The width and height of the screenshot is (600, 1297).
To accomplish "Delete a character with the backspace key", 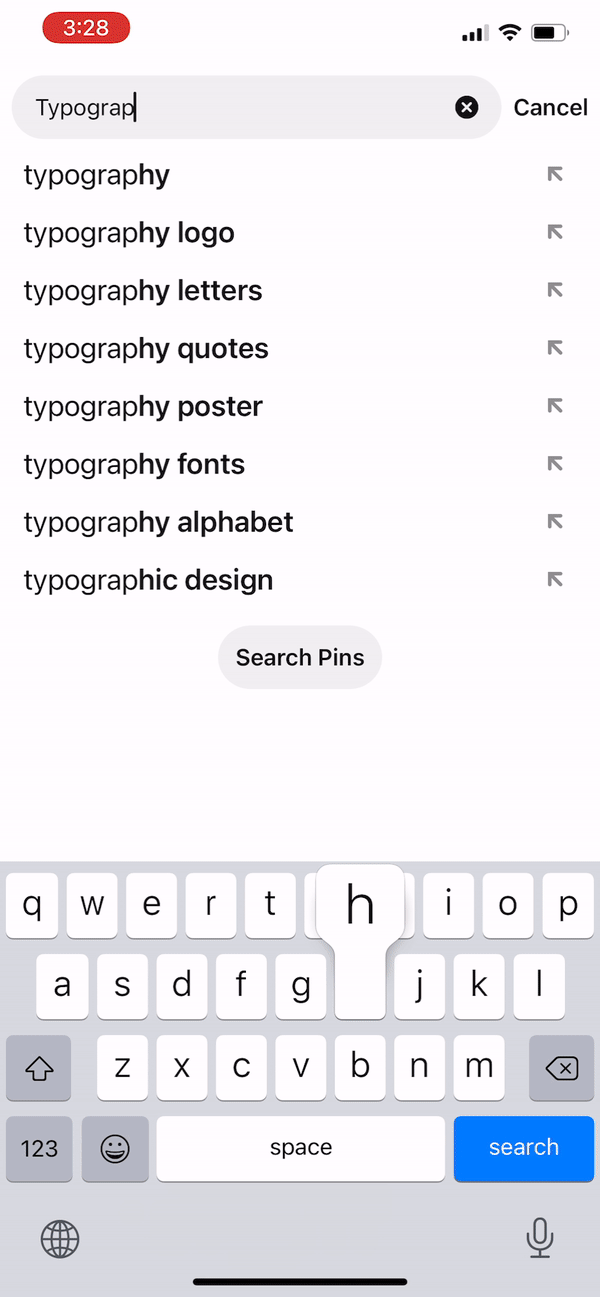I will (561, 1068).
